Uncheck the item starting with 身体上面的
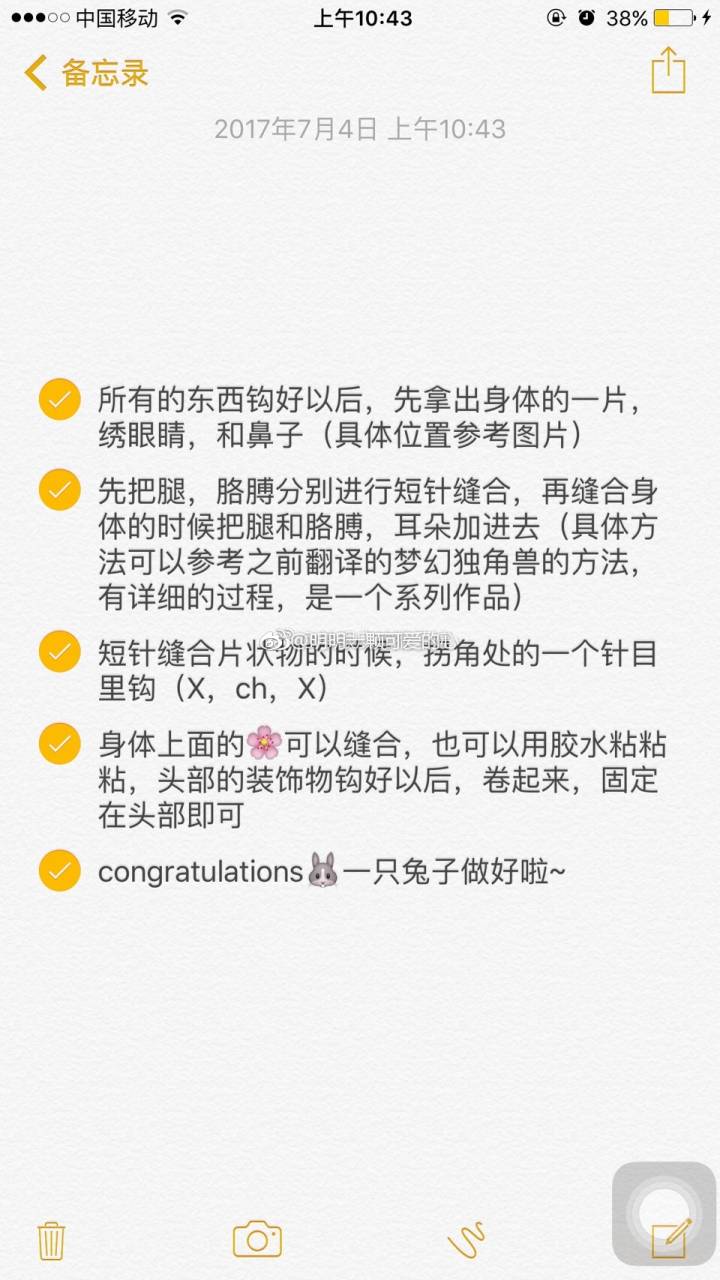The width and height of the screenshot is (720, 1280). [x=60, y=743]
